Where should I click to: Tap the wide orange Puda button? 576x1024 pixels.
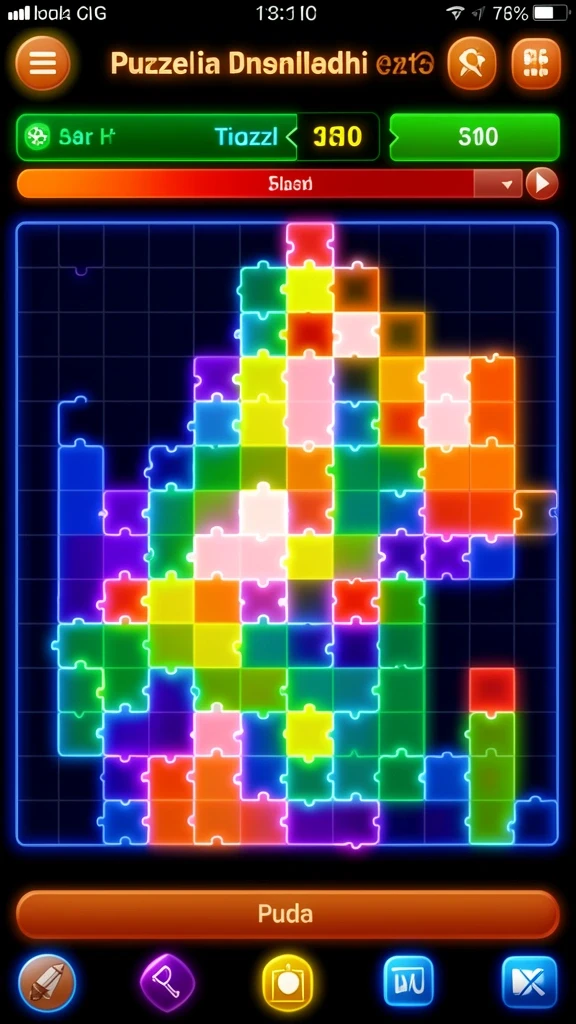pos(287,914)
